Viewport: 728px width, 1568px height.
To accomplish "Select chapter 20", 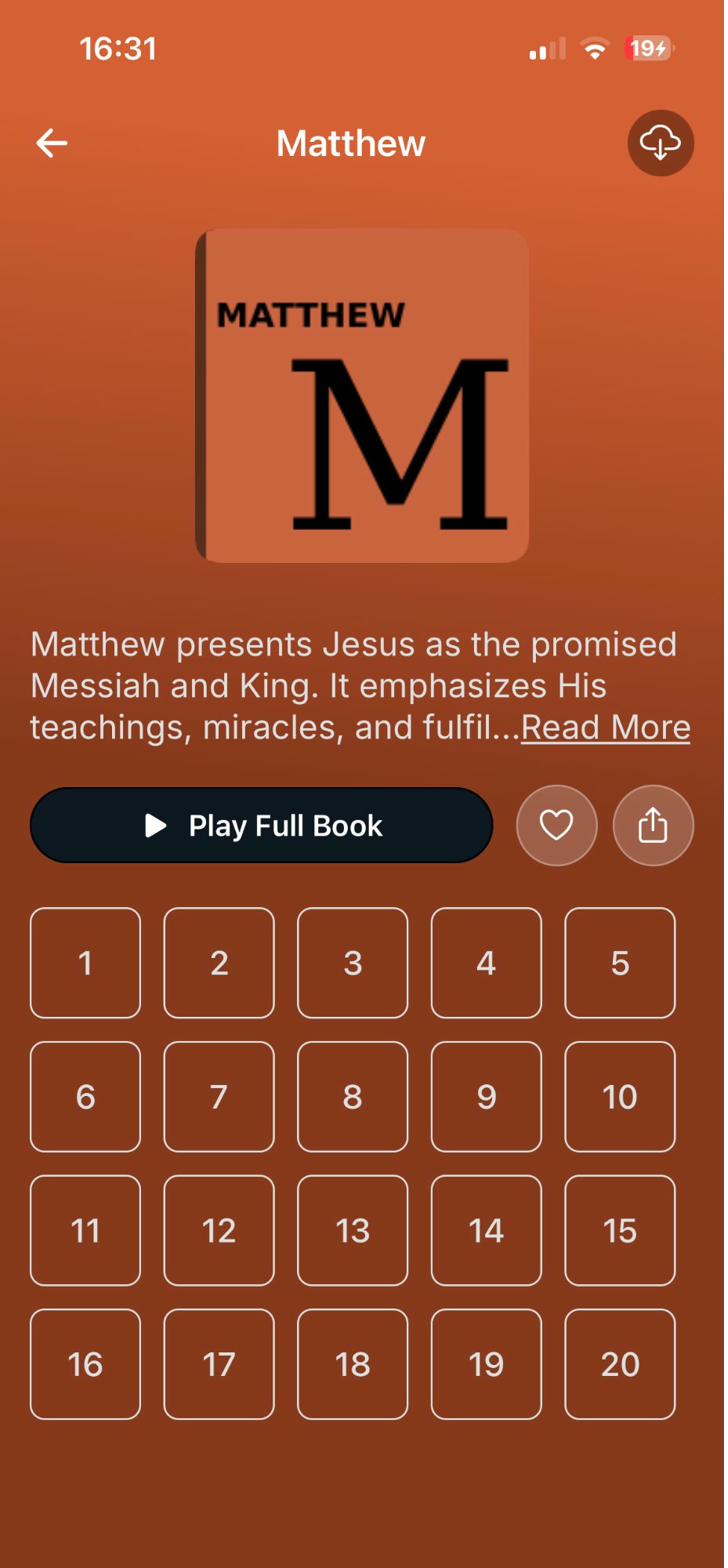I will point(619,1364).
